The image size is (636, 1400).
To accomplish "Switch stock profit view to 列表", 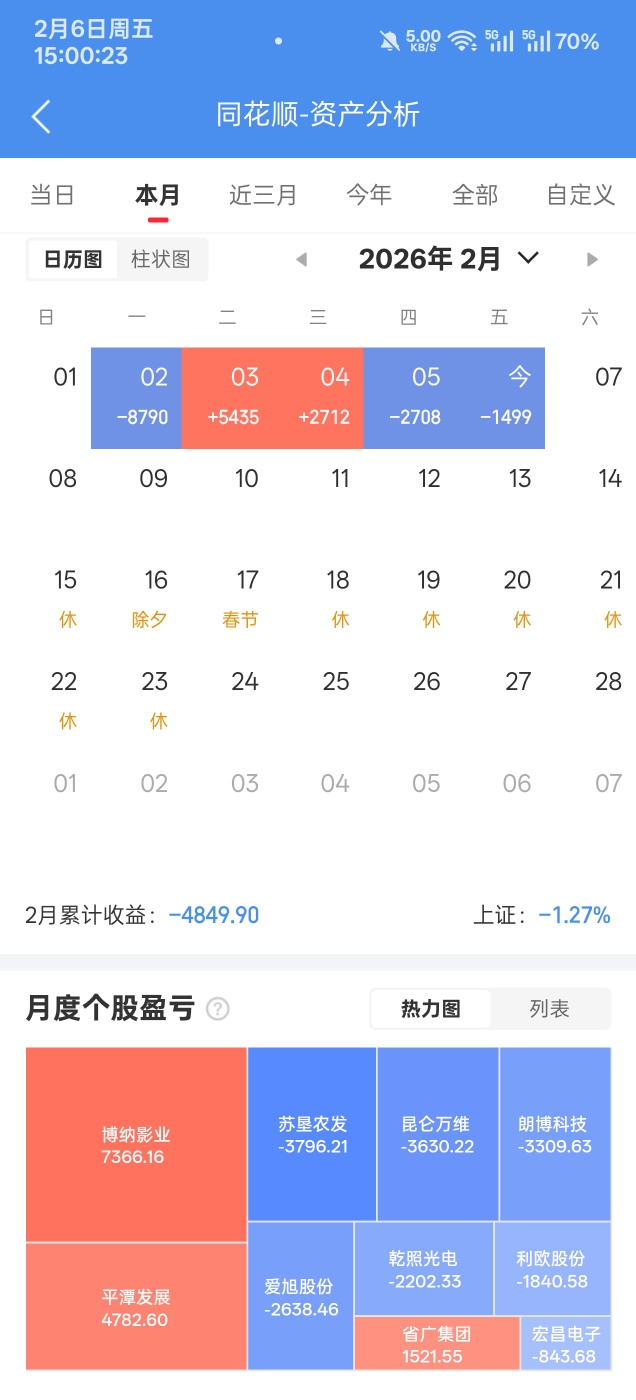I will point(549,1009).
